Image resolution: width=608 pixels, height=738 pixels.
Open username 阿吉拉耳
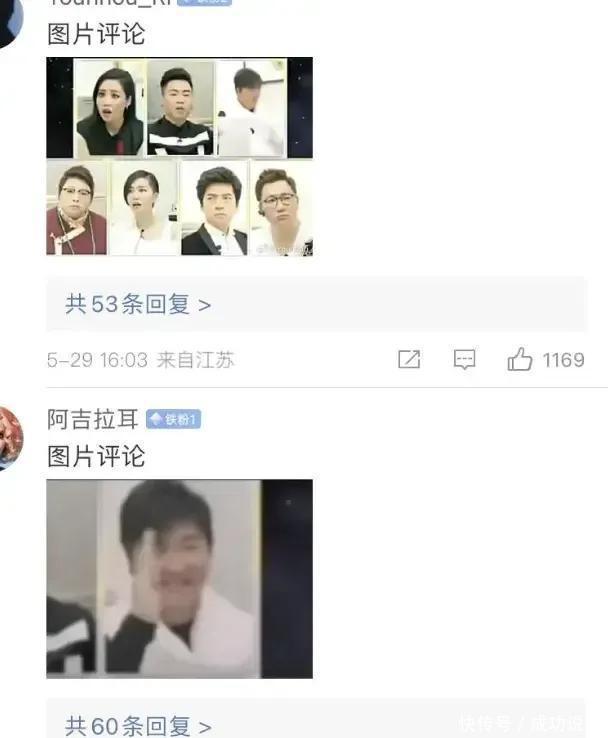click(x=92, y=420)
